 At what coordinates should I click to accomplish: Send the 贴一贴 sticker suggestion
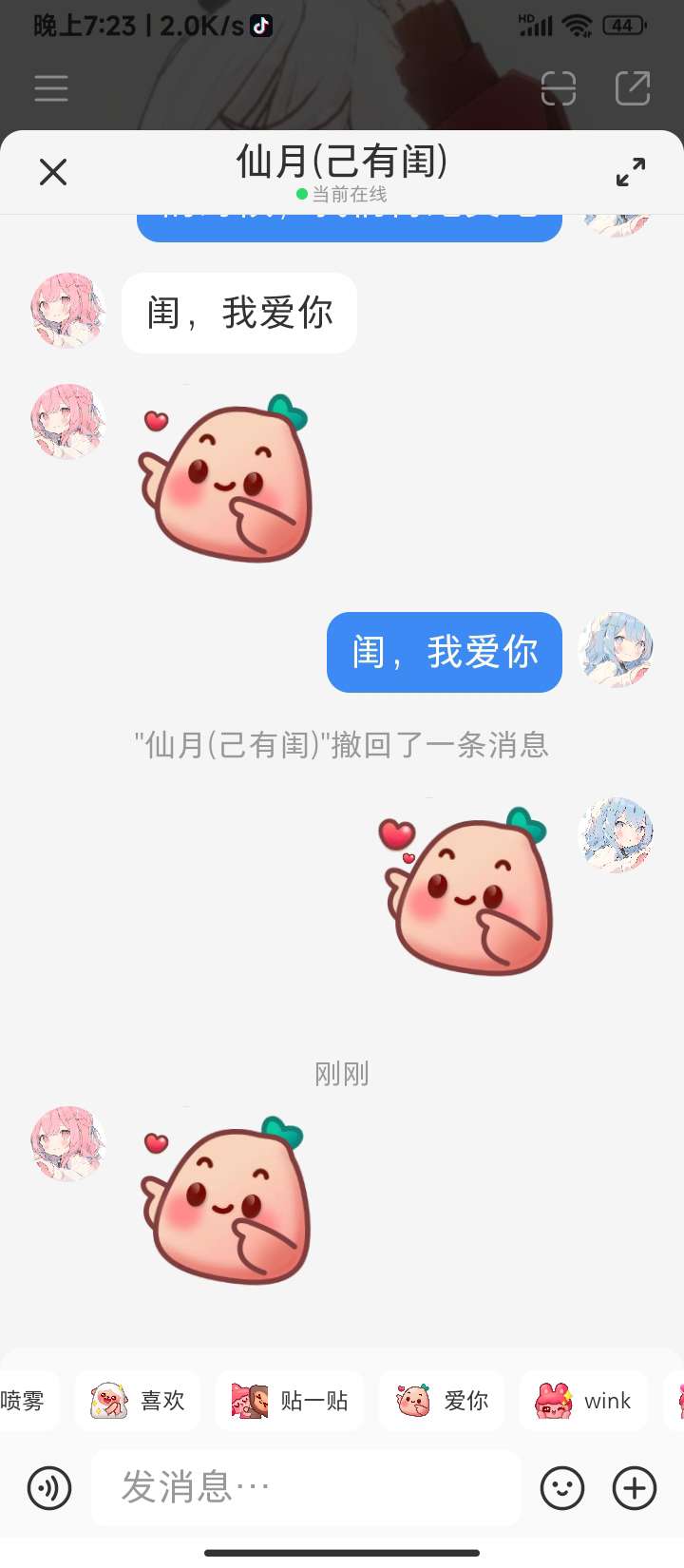tap(290, 1401)
